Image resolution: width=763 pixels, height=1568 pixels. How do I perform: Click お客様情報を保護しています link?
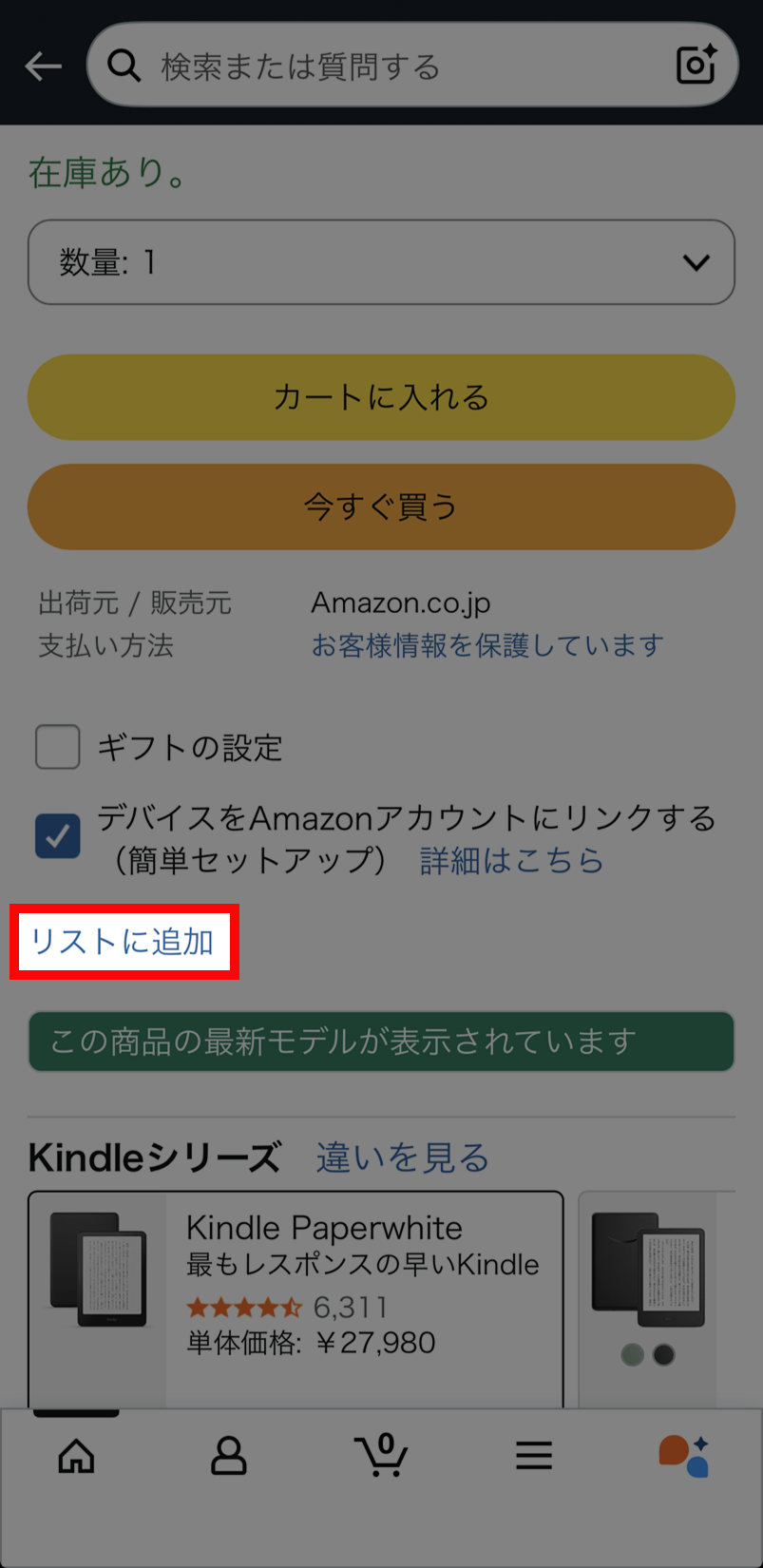(x=486, y=645)
